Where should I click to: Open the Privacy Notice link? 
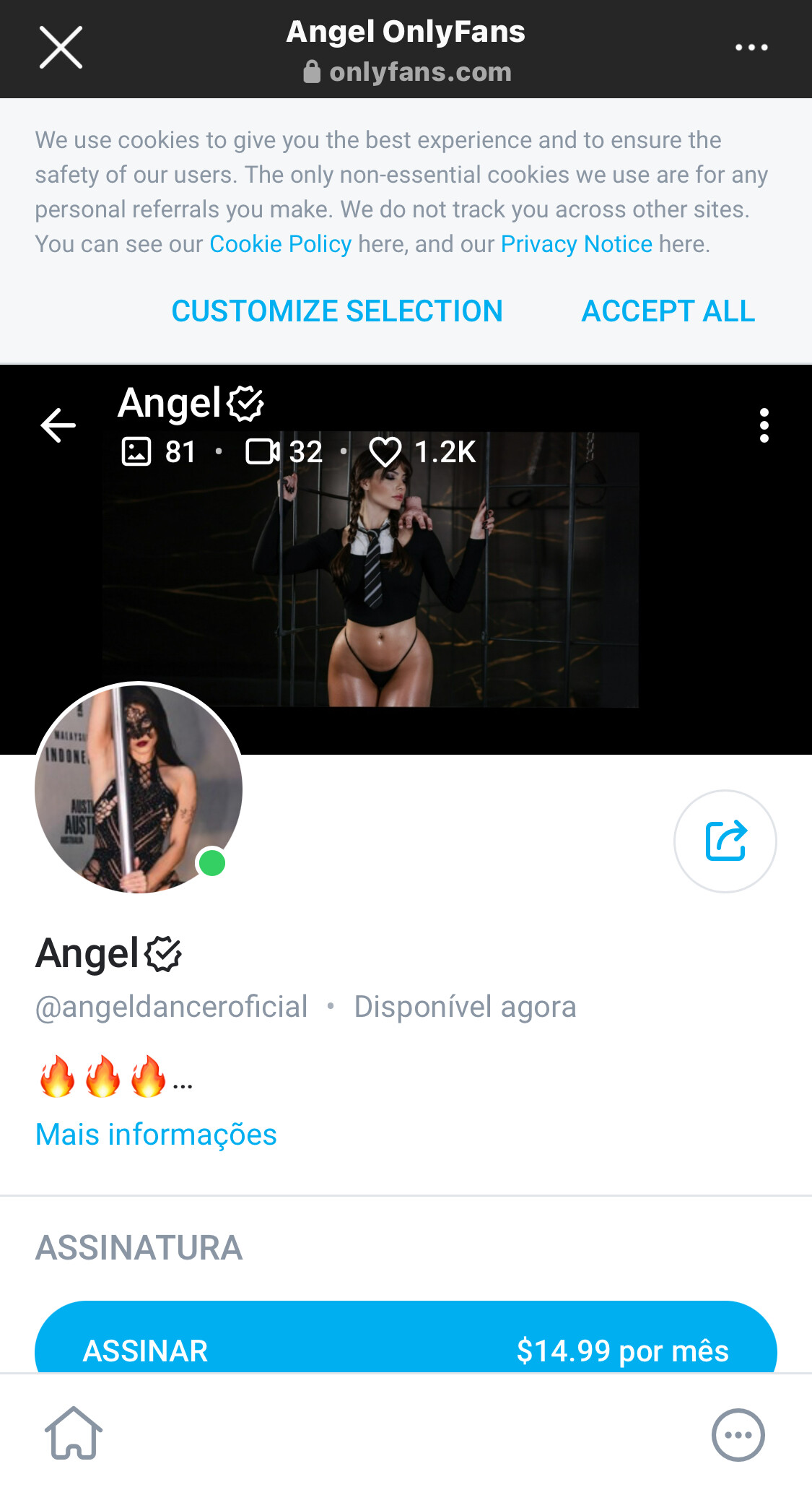tap(576, 244)
